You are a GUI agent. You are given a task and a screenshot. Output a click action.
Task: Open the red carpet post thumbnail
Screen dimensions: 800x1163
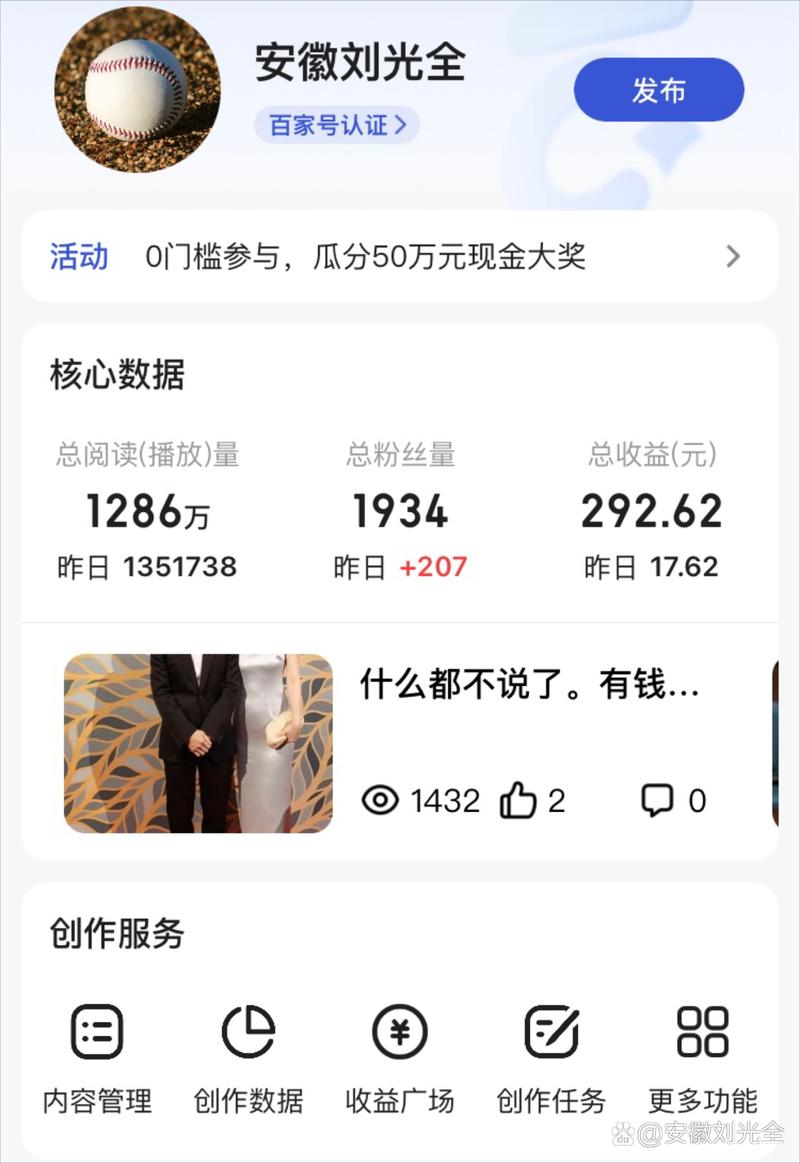point(197,744)
